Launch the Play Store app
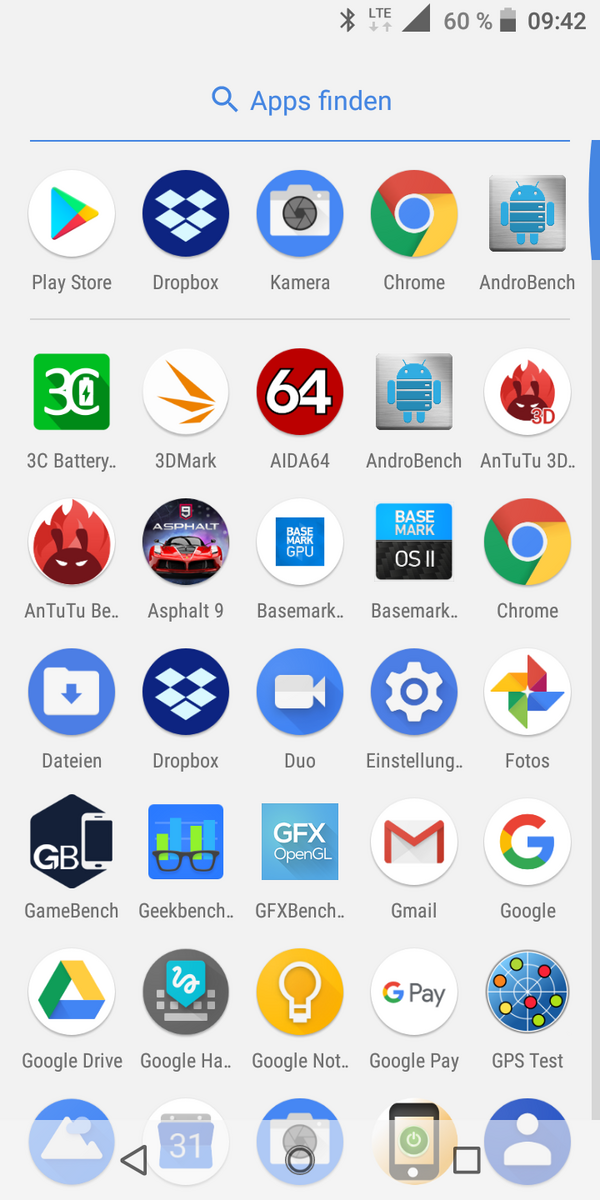Viewport: 600px width, 1200px height. click(72, 214)
